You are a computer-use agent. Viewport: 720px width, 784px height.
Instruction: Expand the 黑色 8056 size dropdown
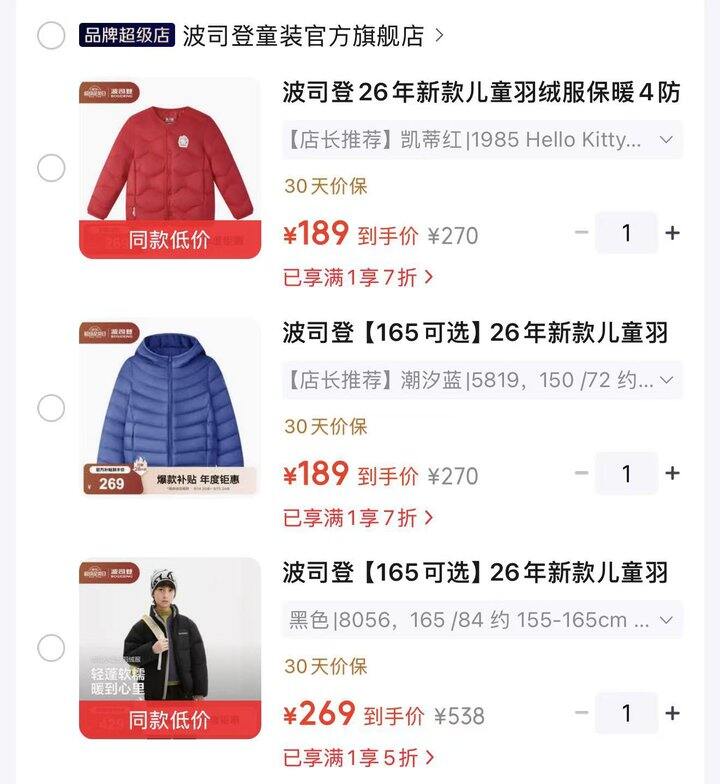pyautogui.click(x=482, y=620)
